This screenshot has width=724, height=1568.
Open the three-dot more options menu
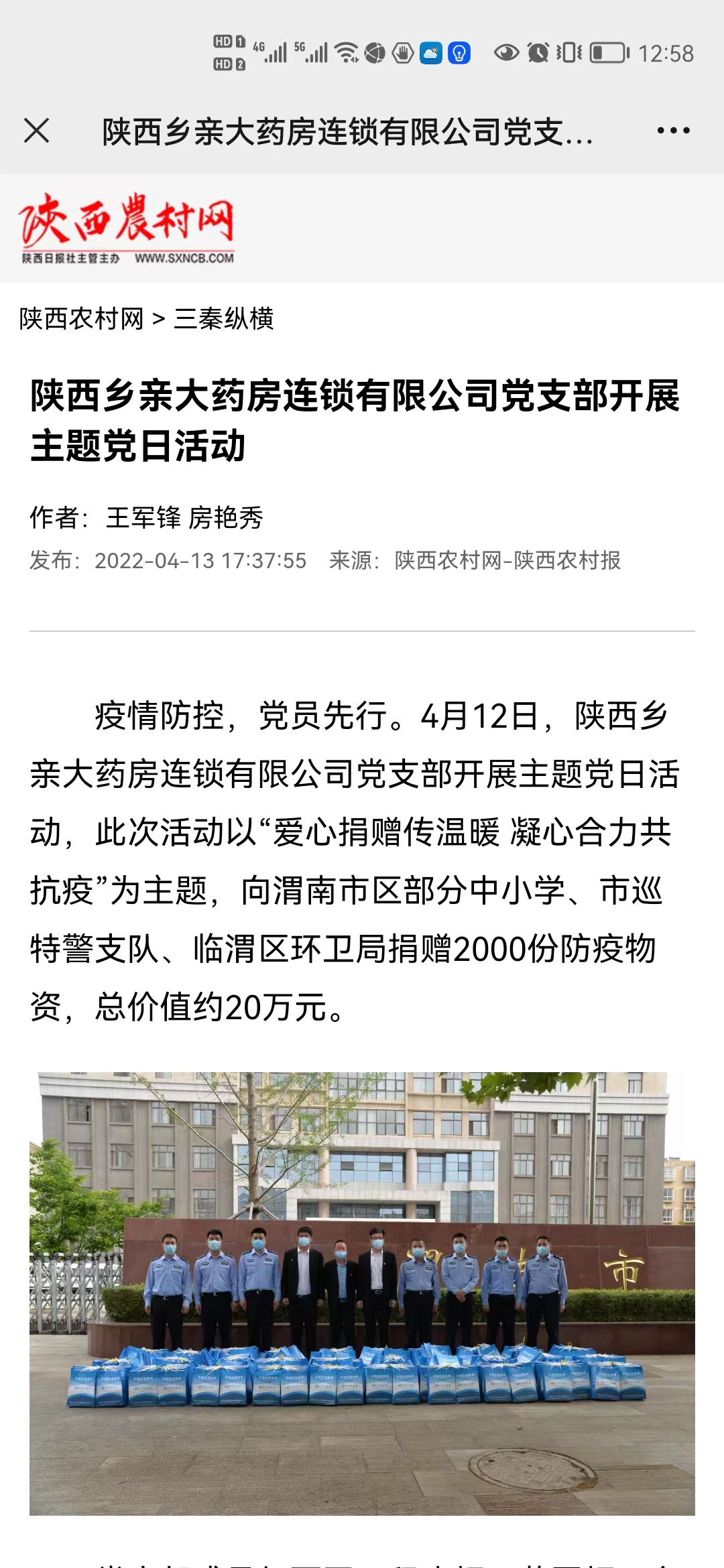(x=673, y=131)
